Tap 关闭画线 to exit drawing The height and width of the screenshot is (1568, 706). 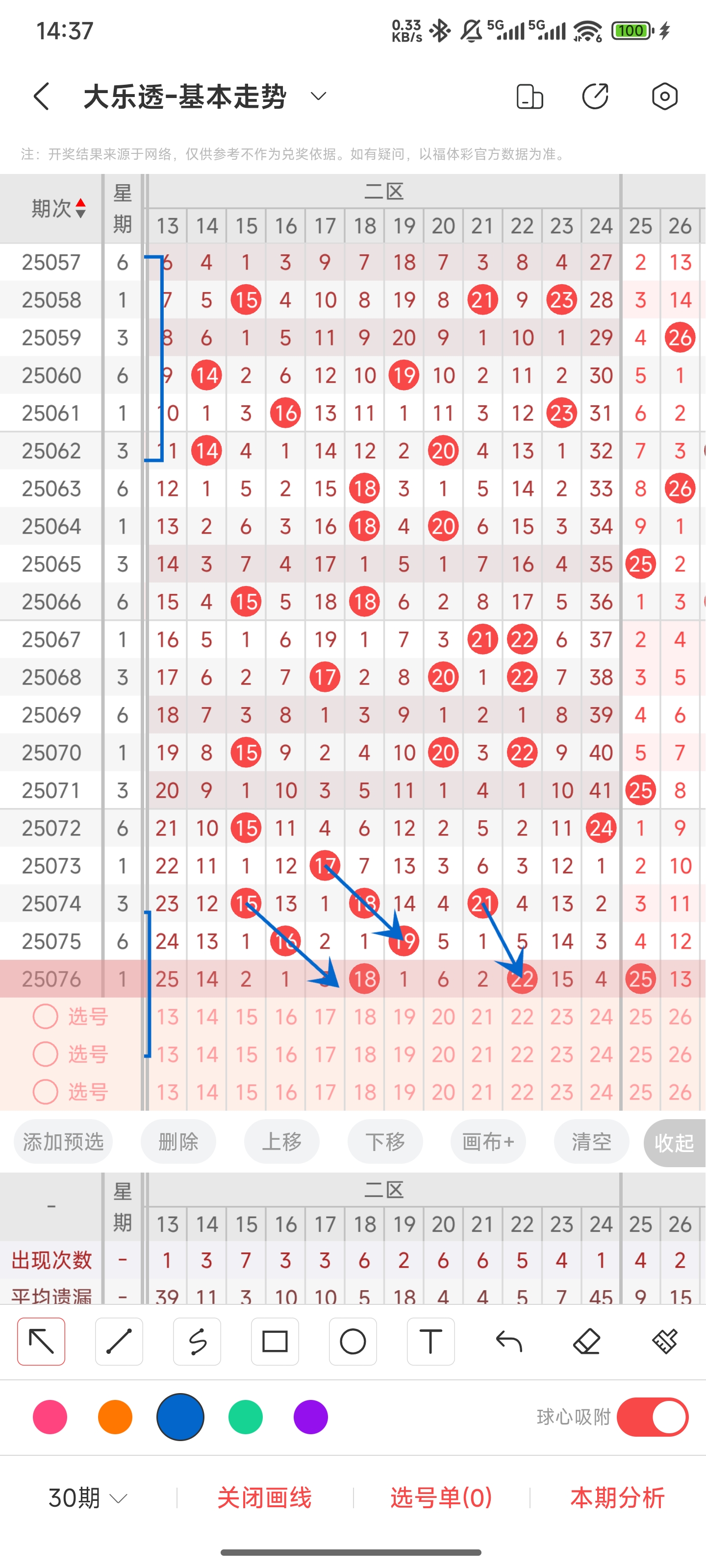(264, 1497)
